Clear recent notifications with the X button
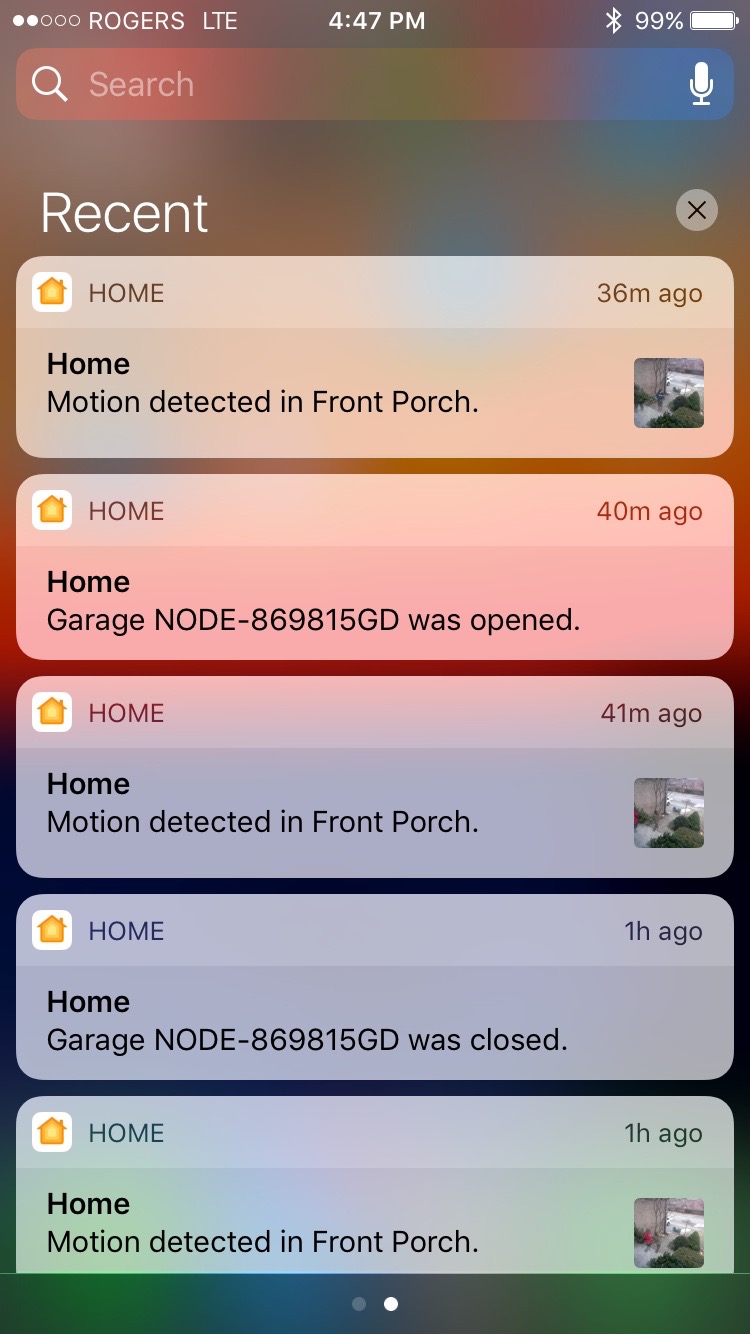The image size is (750, 1334). click(696, 210)
